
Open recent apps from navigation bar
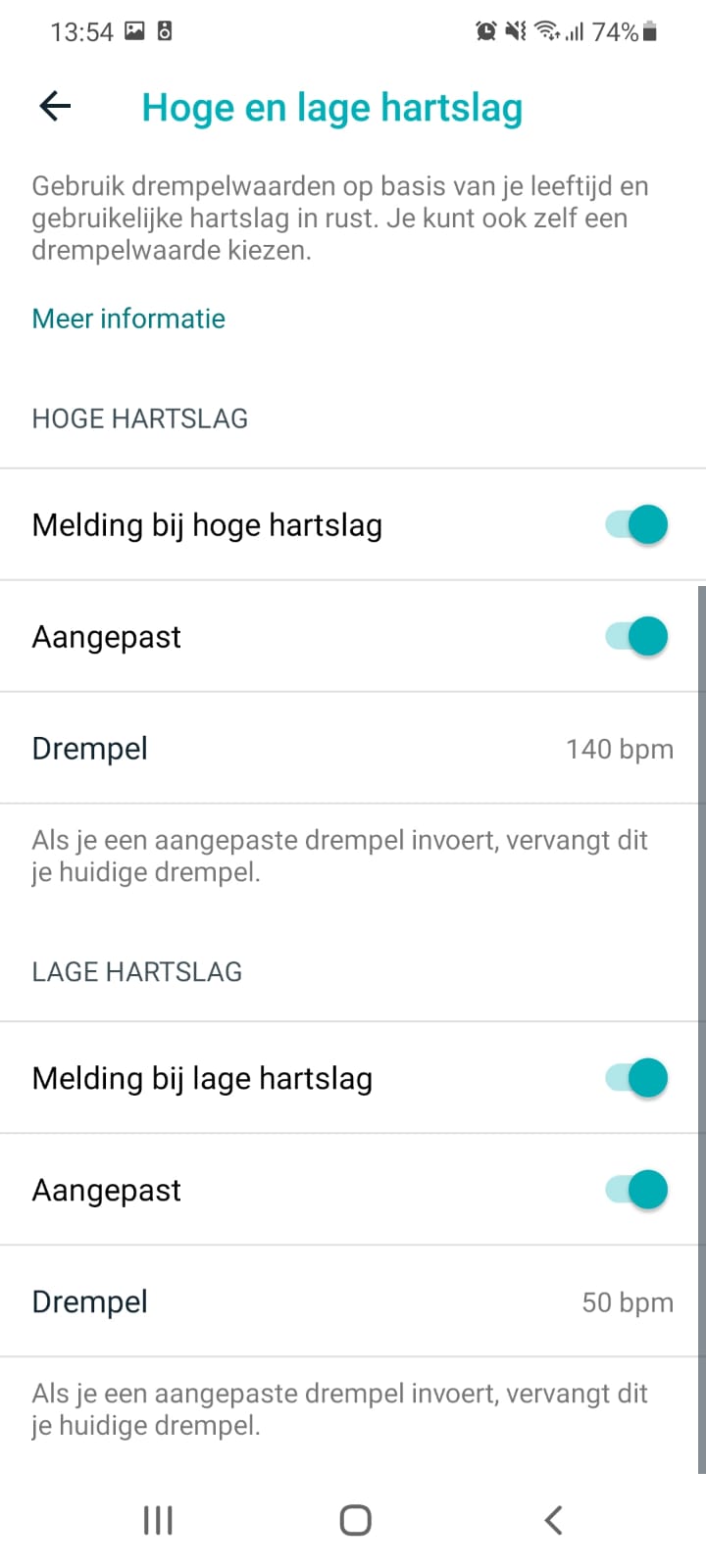coord(158,1520)
